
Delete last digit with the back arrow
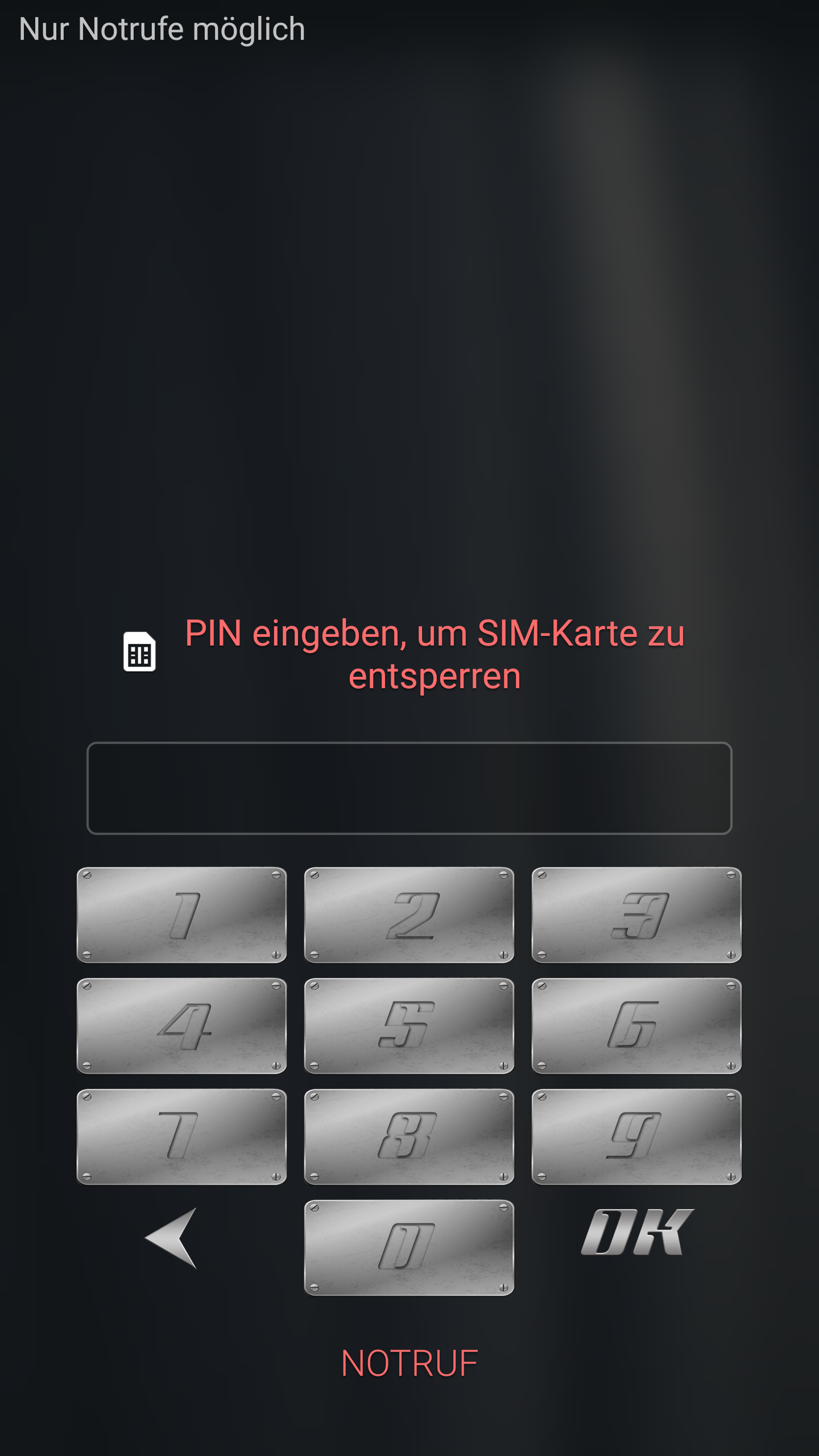coord(172,1238)
